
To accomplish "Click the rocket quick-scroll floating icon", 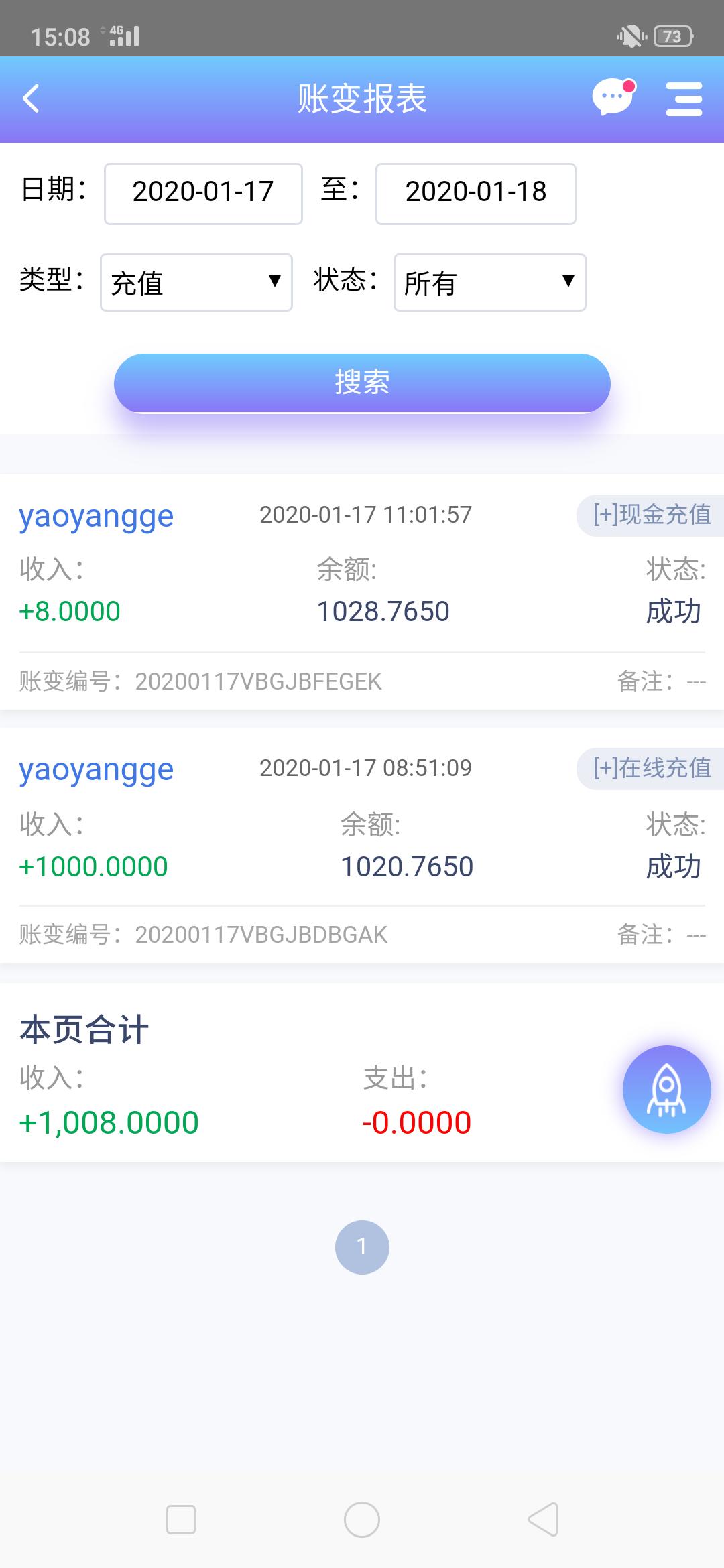I will point(666,1090).
